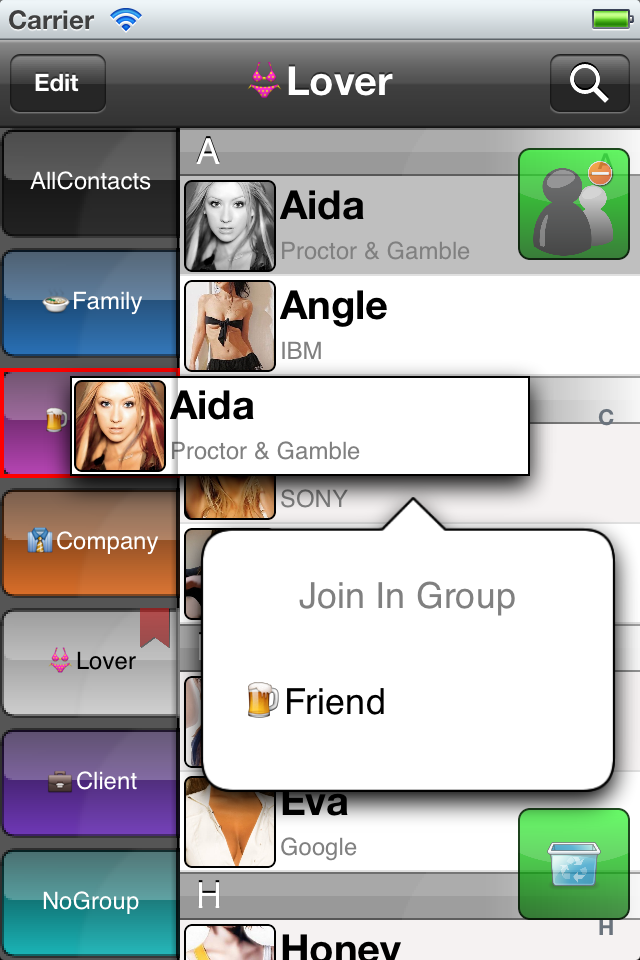This screenshot has width=640, height=960.
Task: Jump to letter C in index
Action: point(605,418)
